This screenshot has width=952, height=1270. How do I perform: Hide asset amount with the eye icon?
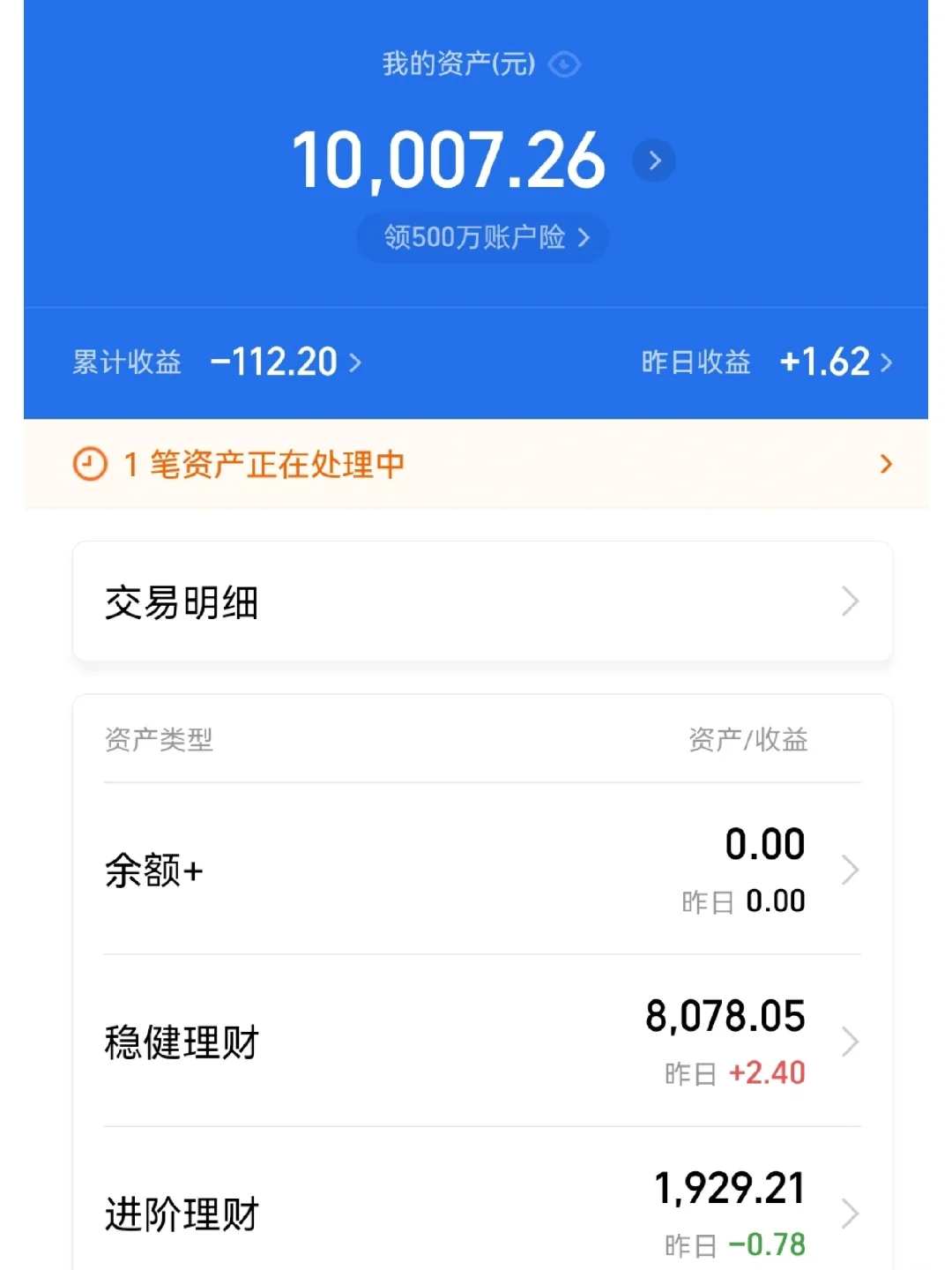coord(564,64)
